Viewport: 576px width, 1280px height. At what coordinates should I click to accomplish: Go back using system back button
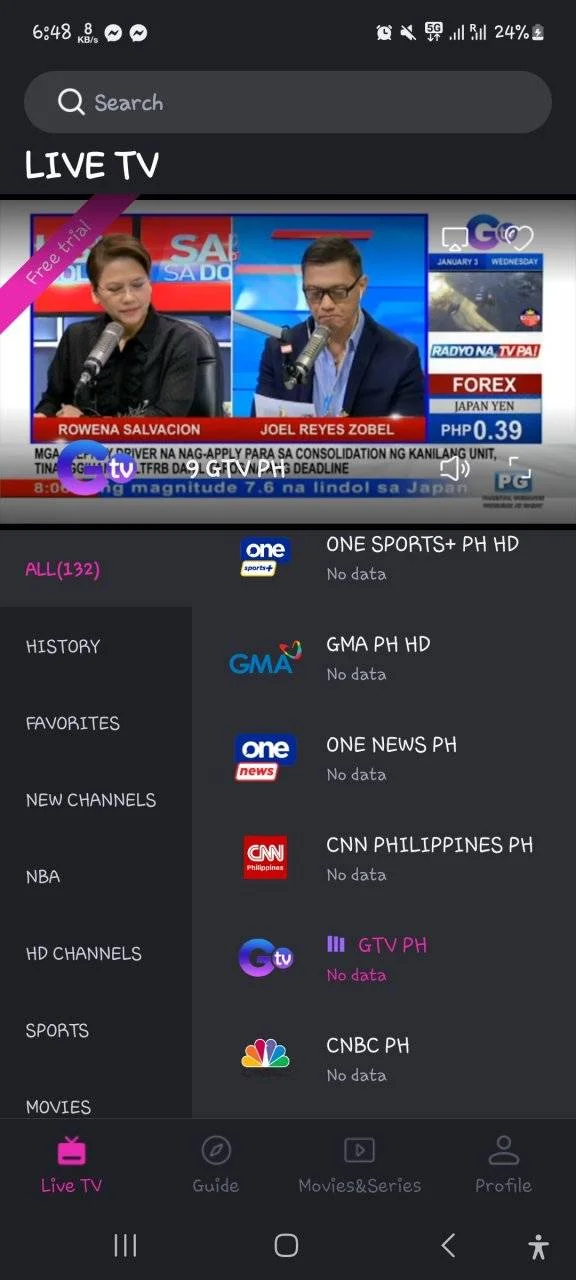(448, 1245)
